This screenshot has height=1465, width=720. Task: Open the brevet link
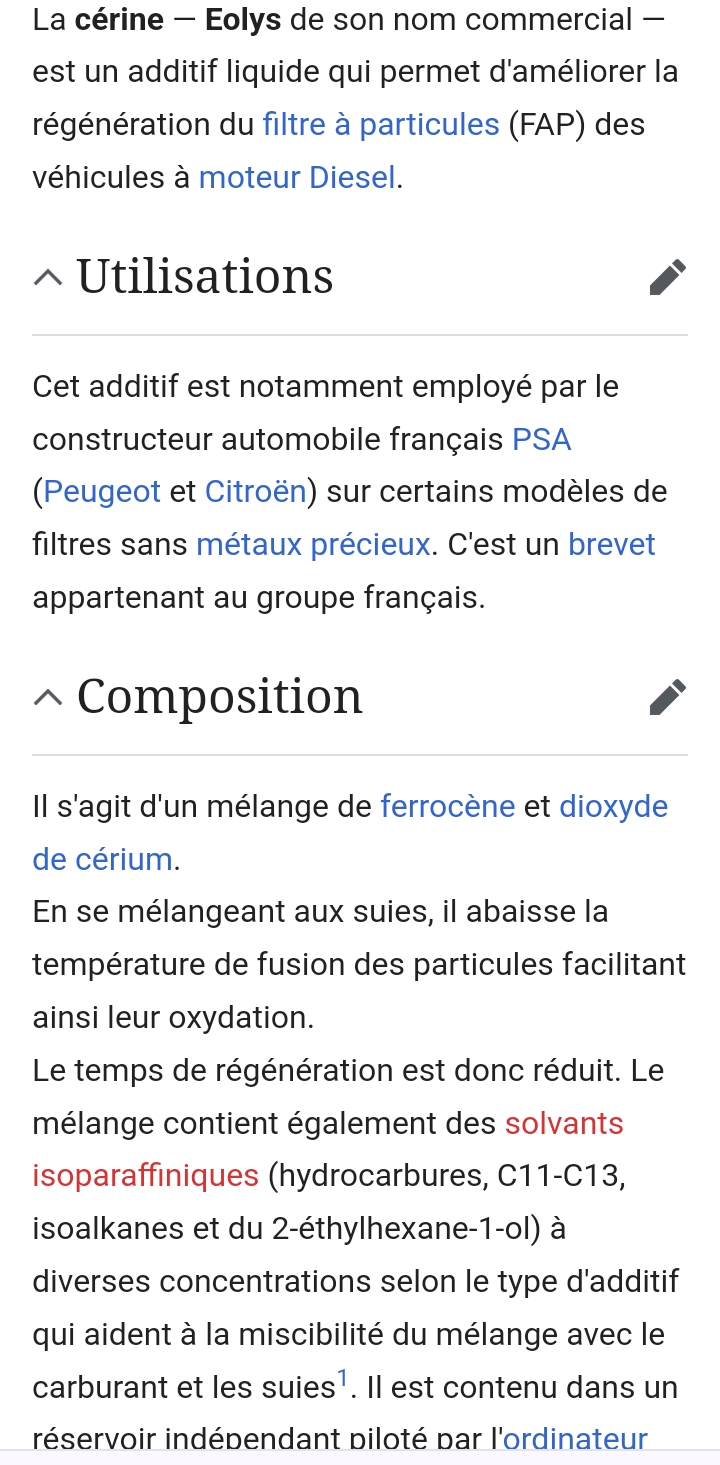[x=611, y=545]
